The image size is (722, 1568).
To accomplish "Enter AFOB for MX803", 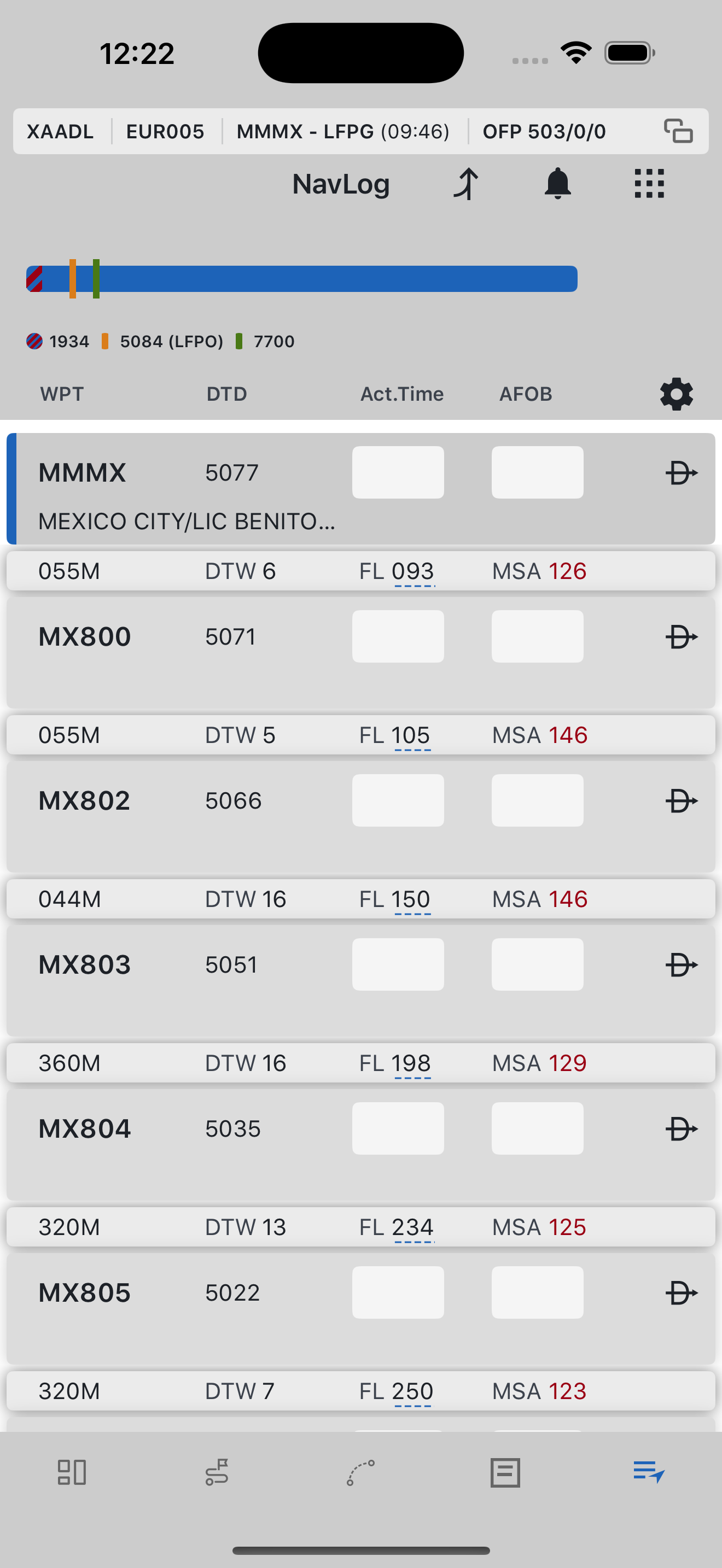I will [x=537, y=964].
